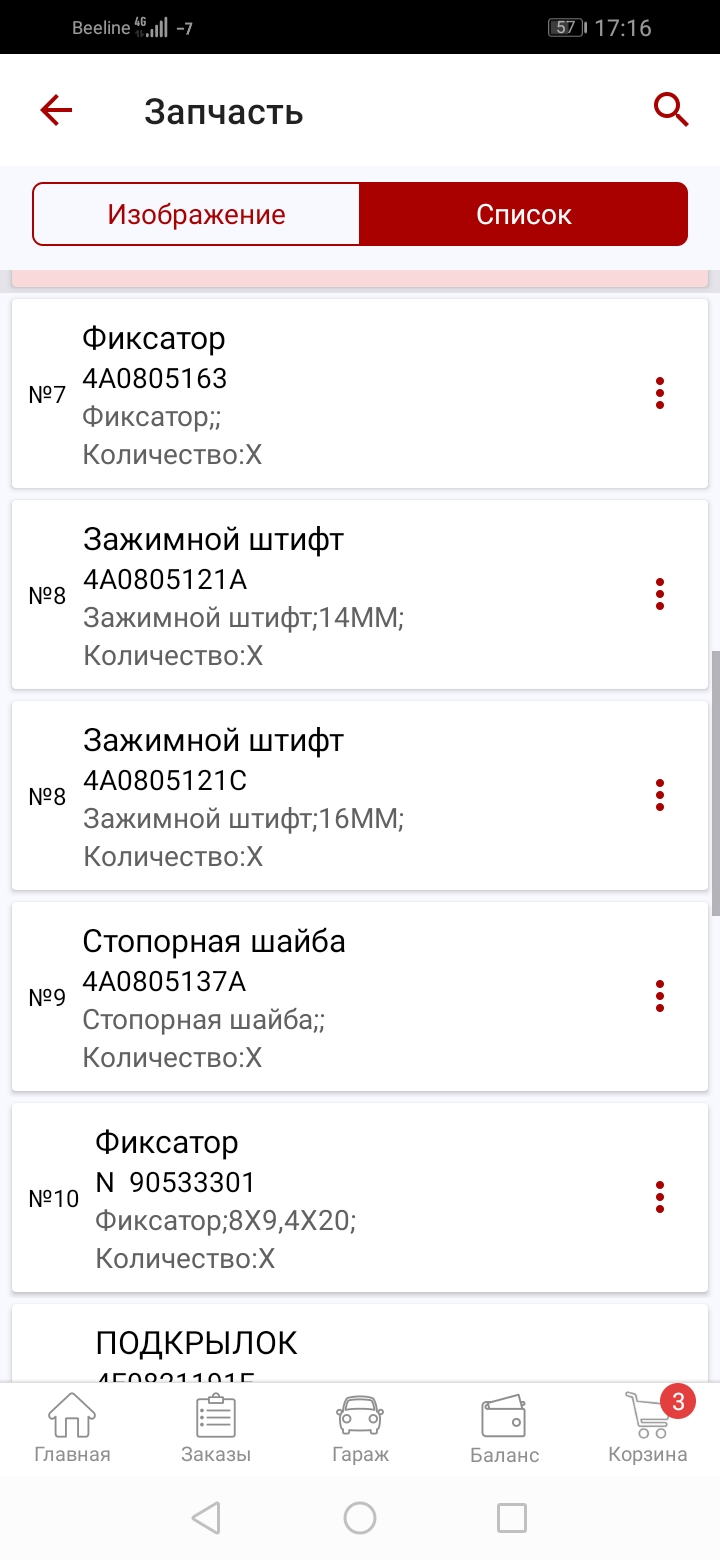Screen dimensions: 720x1560
Task: Switch to the Изображение tab
Action: [x=196, y=214]
